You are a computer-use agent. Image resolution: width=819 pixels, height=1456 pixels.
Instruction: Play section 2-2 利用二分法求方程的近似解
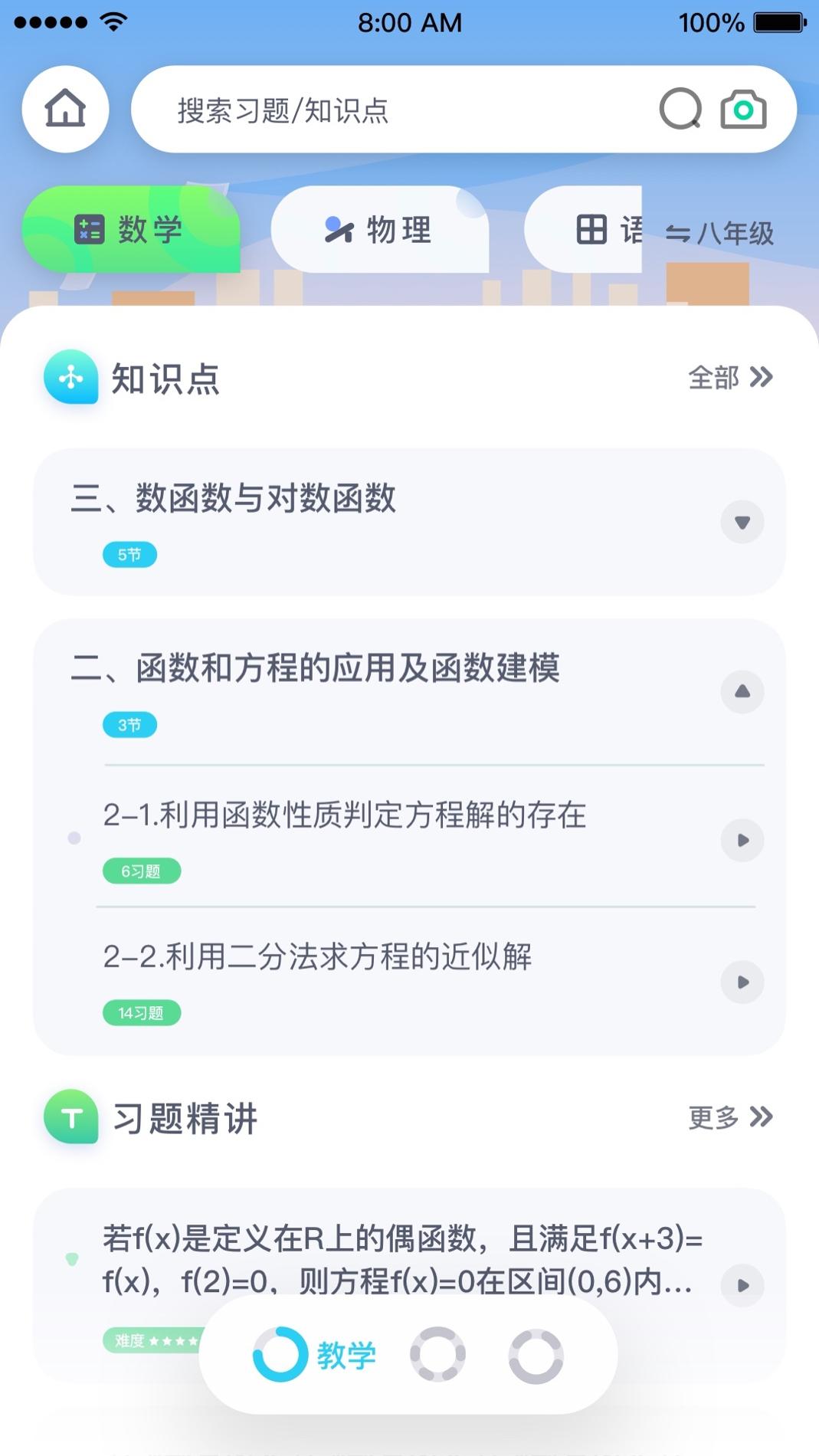741,982
